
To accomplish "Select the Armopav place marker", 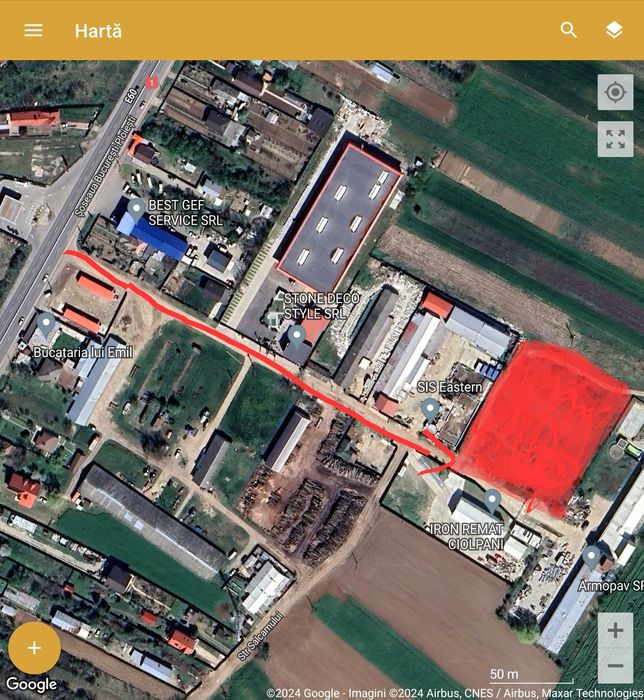I will coord(592,555).
